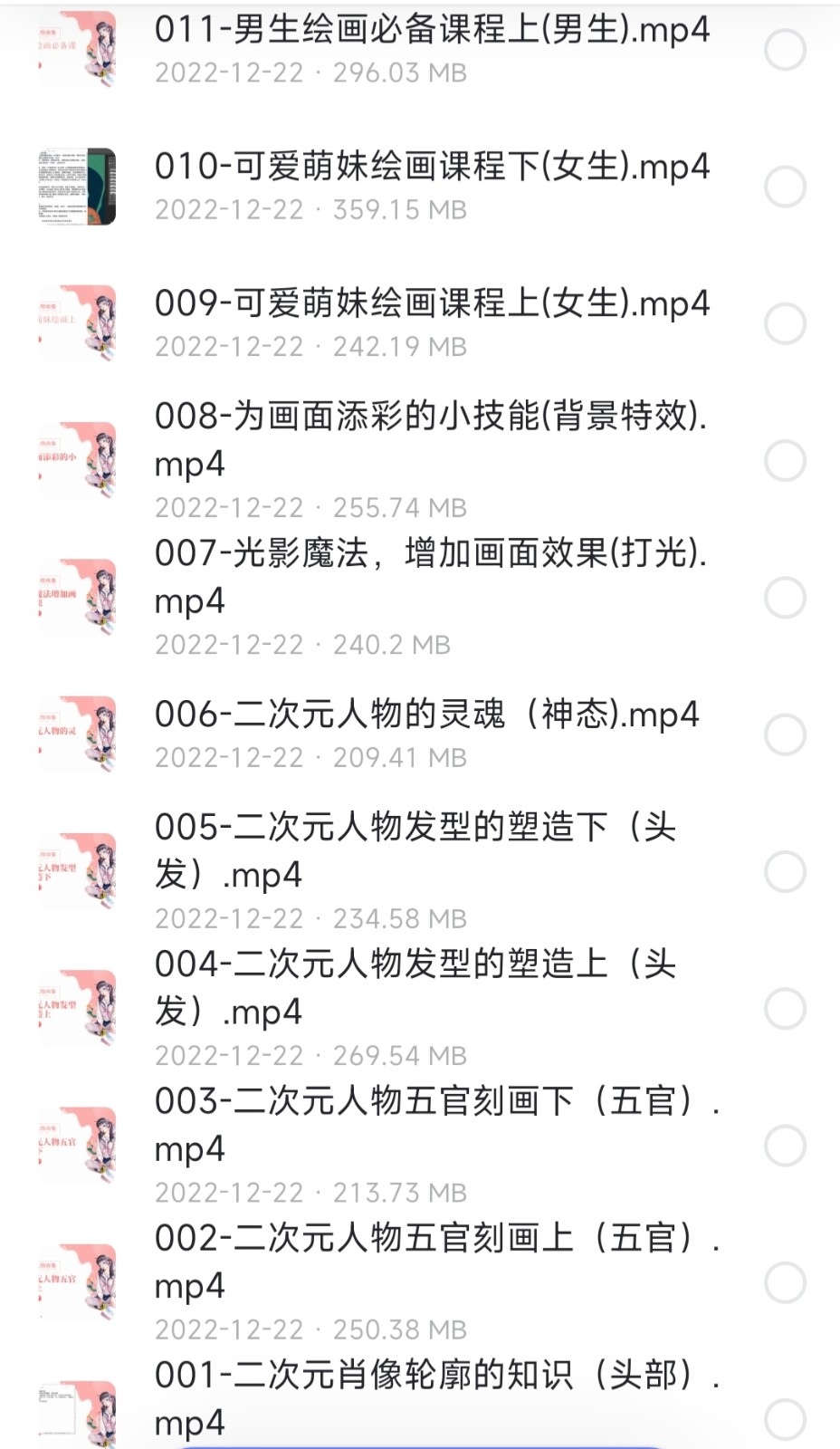This screenshot has width=840, height=1449.
Task: Tap the thumbnail for 003-二次元人物五官刻画下
Action: (x=77, y=1146)
